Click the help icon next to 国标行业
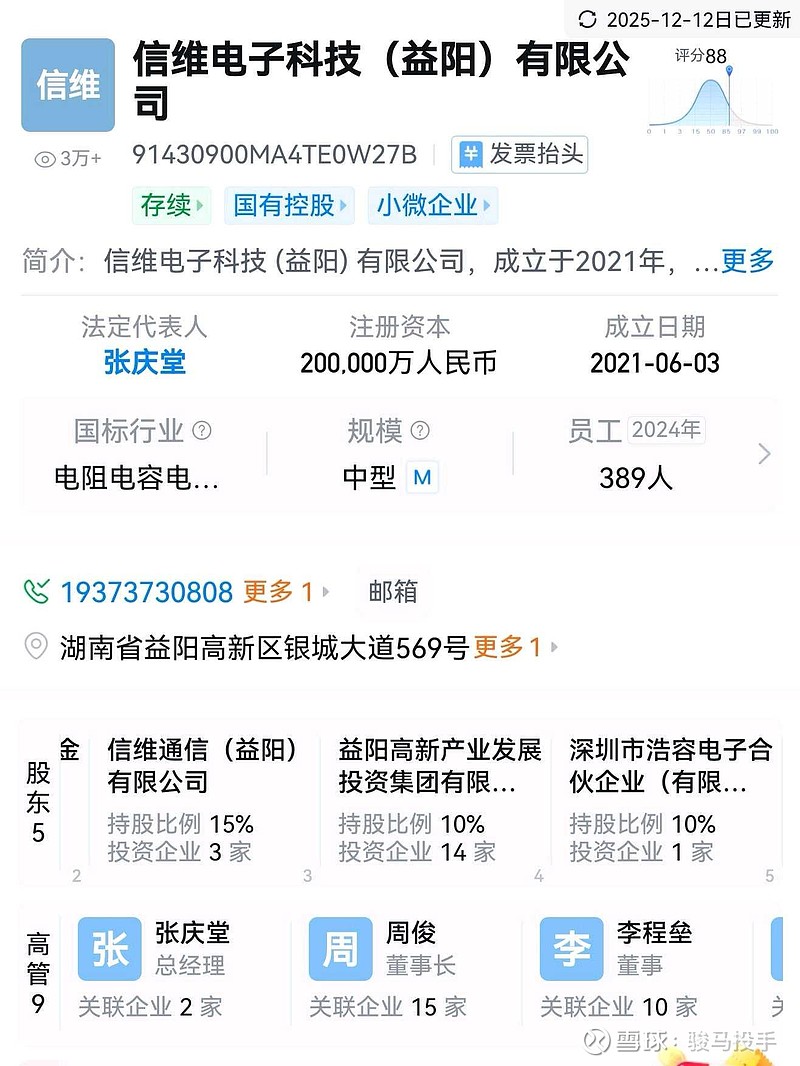The image size is (800, 1066). pos(200,430)
